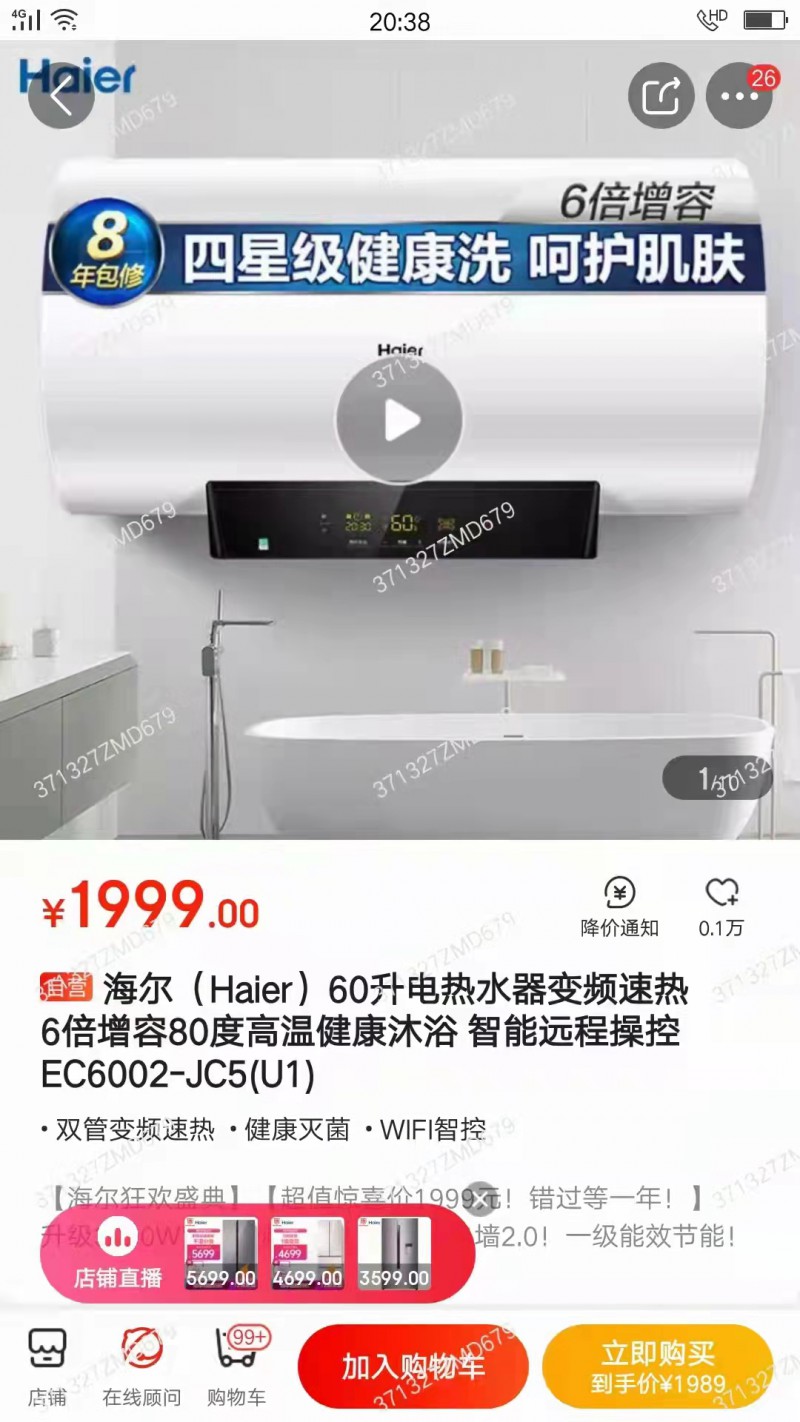Screen dimensions: 800x1422
Task: Contact the 在线顾问 online advisor
Action: point(141,1367)
